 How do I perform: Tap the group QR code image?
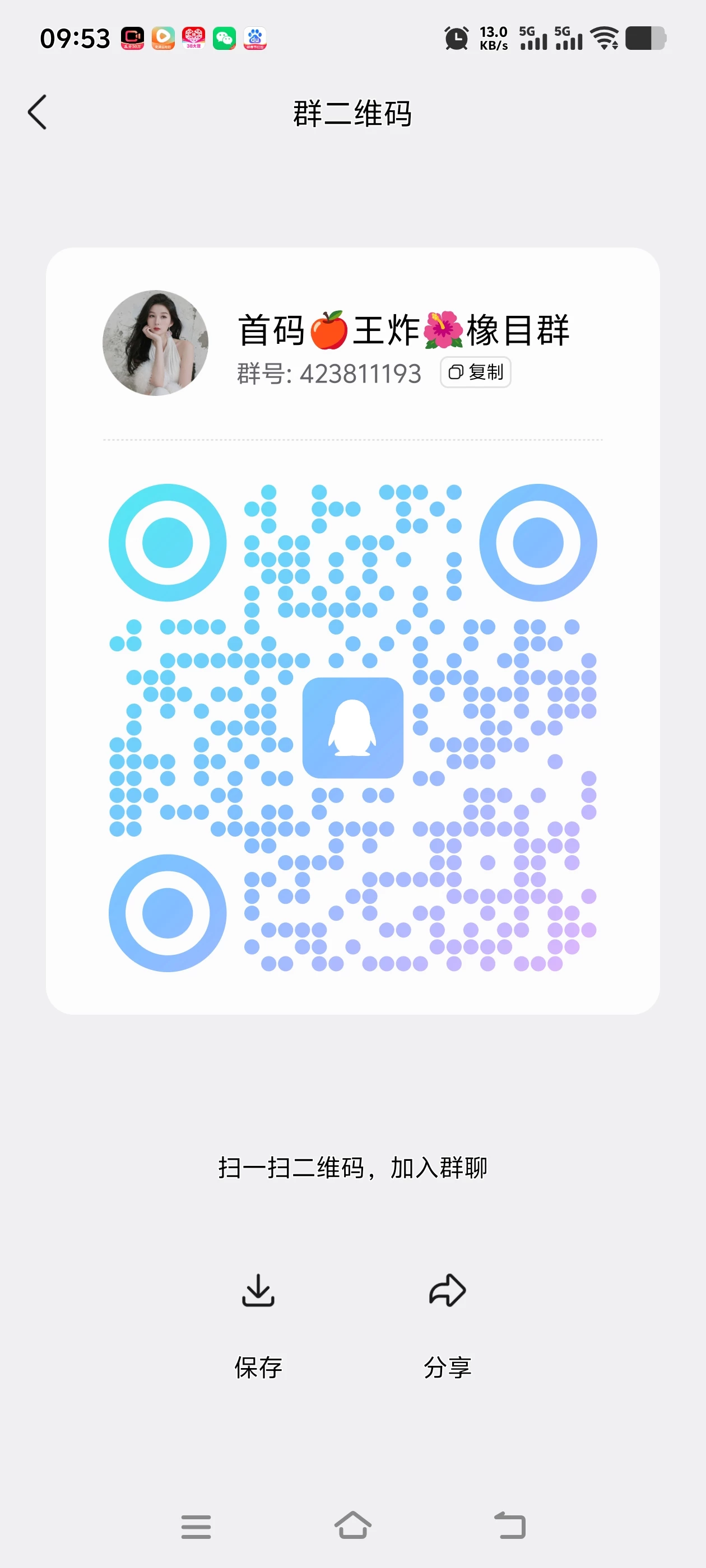click(x=354, y=727)
